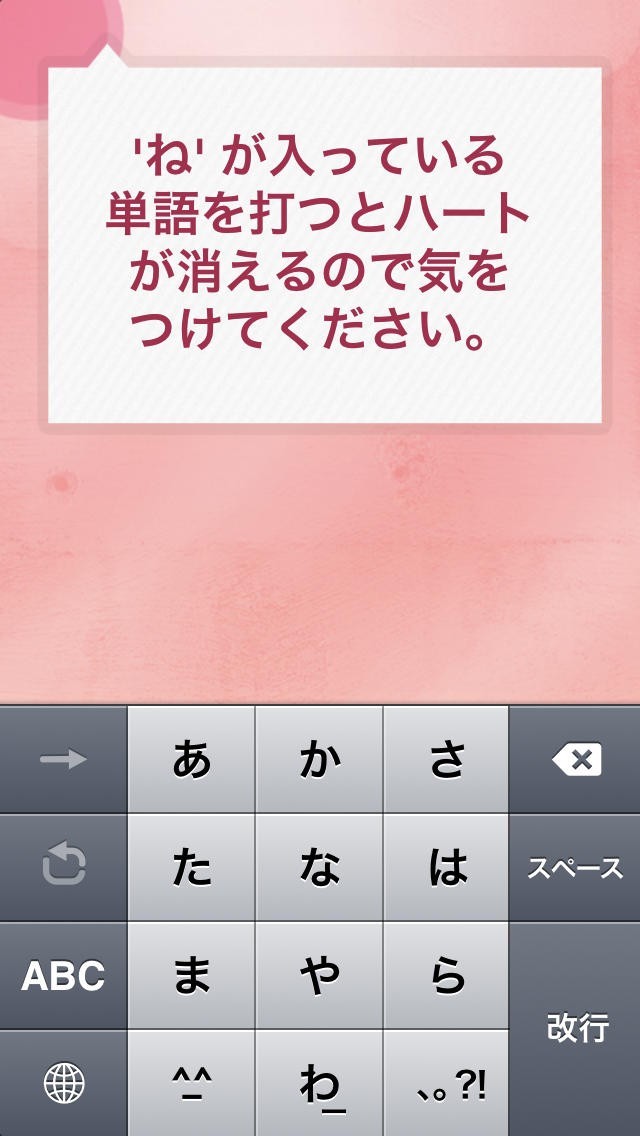Tap the は key on the keyboard
The image size is (640, 1136).
click(x=447, y=868)
